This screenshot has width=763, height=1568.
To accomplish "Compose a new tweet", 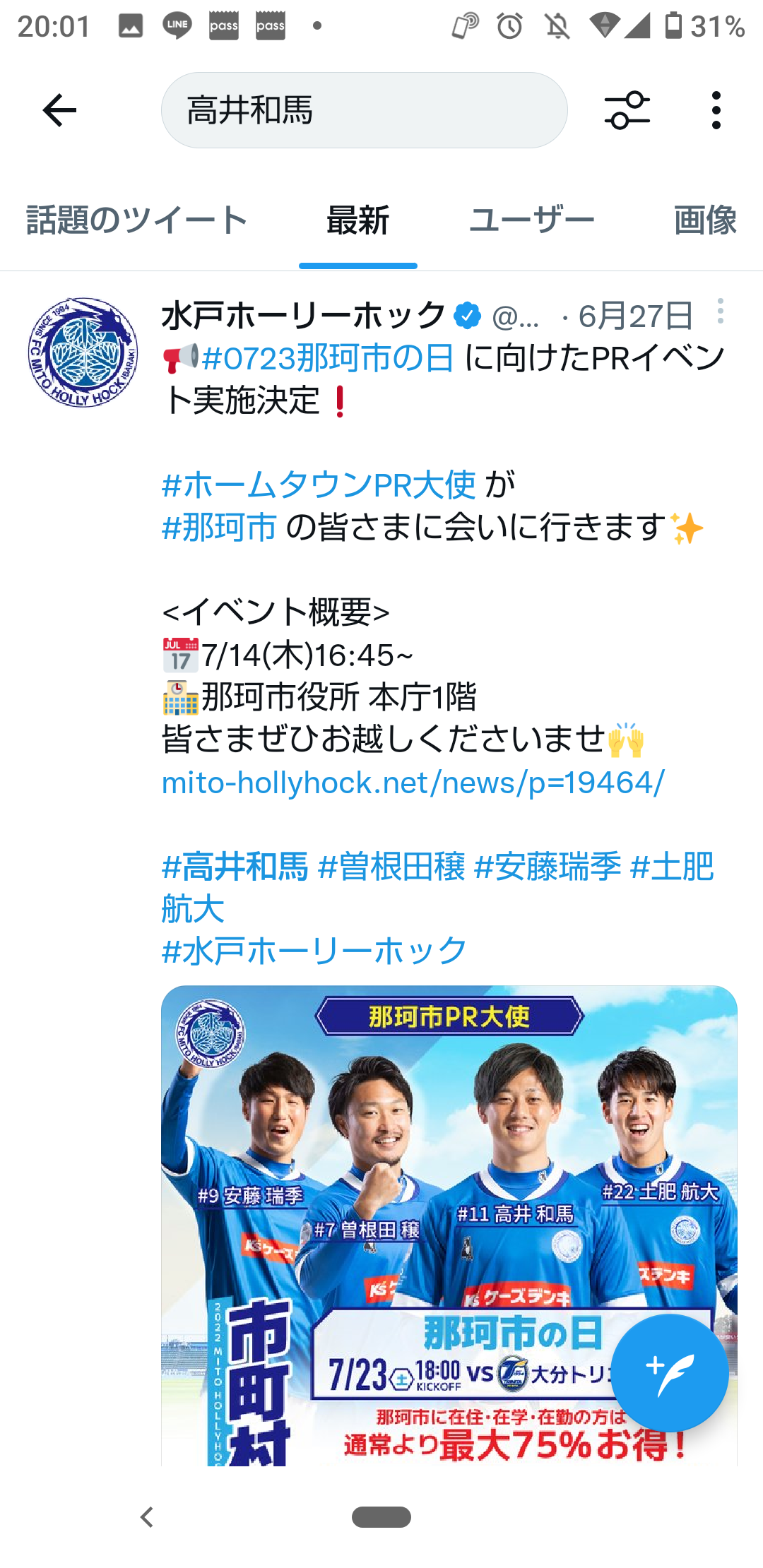I will (x=670, y=1373).
